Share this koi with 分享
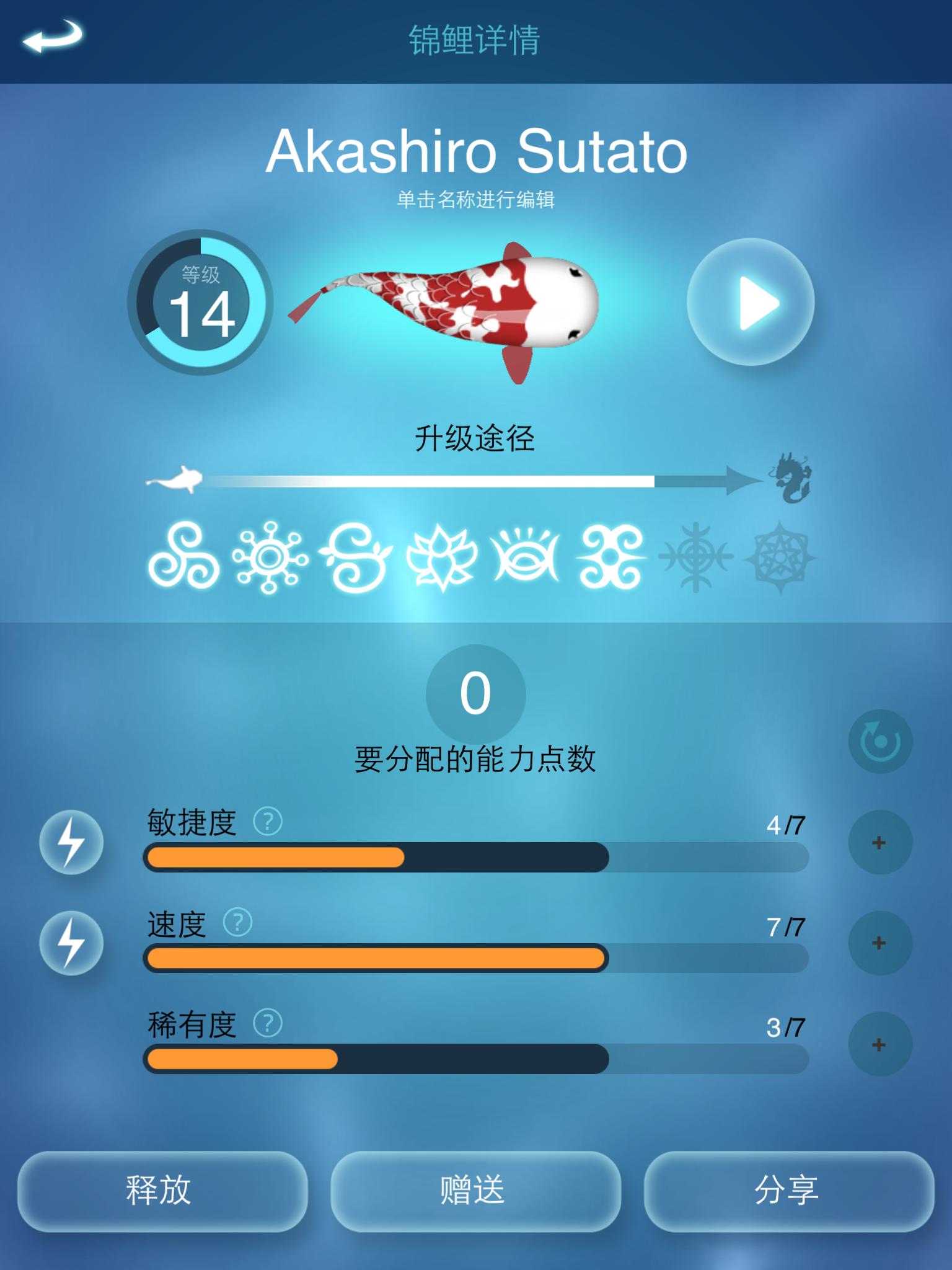The height and width of the screenshot is (1270, 952). tap(788, 1191)
